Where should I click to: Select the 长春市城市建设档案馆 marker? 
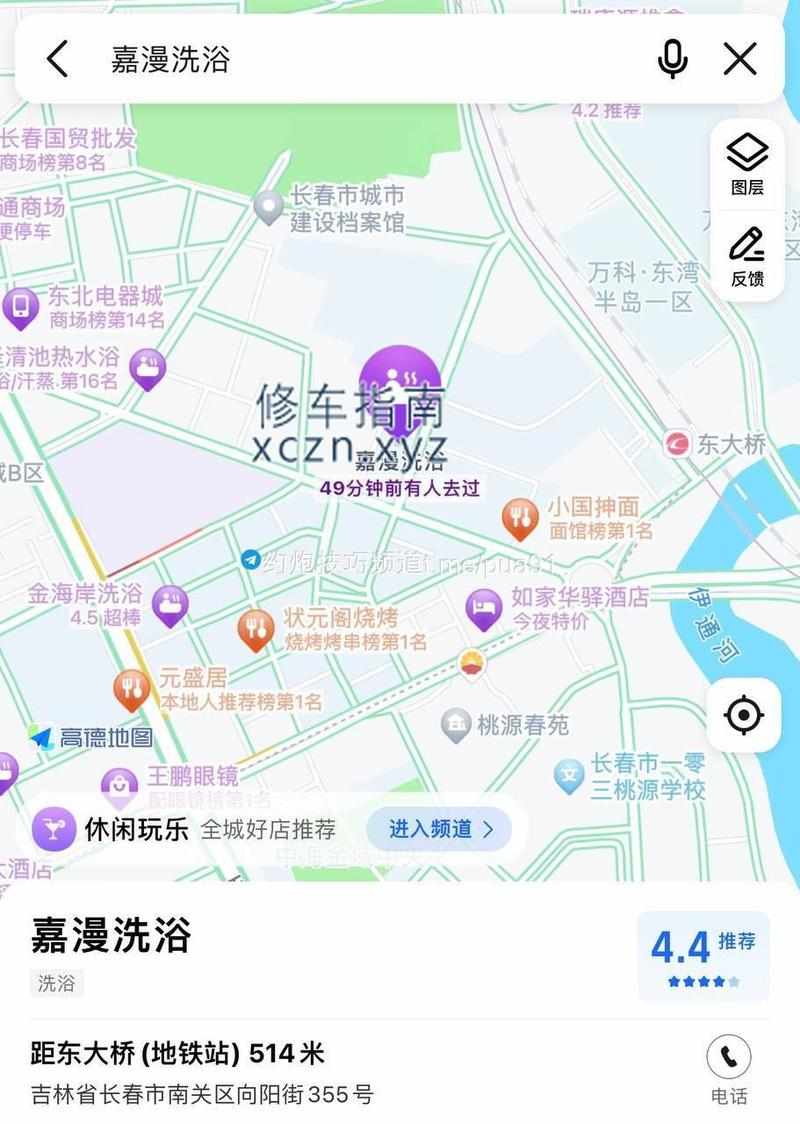[x=268, y=207]
